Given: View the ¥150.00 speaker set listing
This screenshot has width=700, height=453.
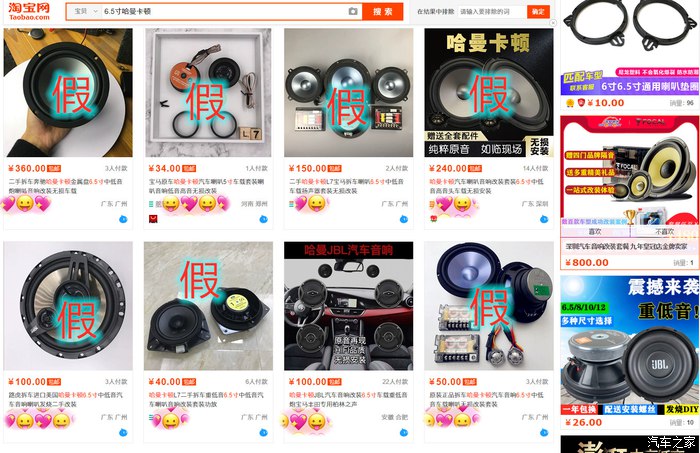Looking at the screenshot, I should point(347,92).
